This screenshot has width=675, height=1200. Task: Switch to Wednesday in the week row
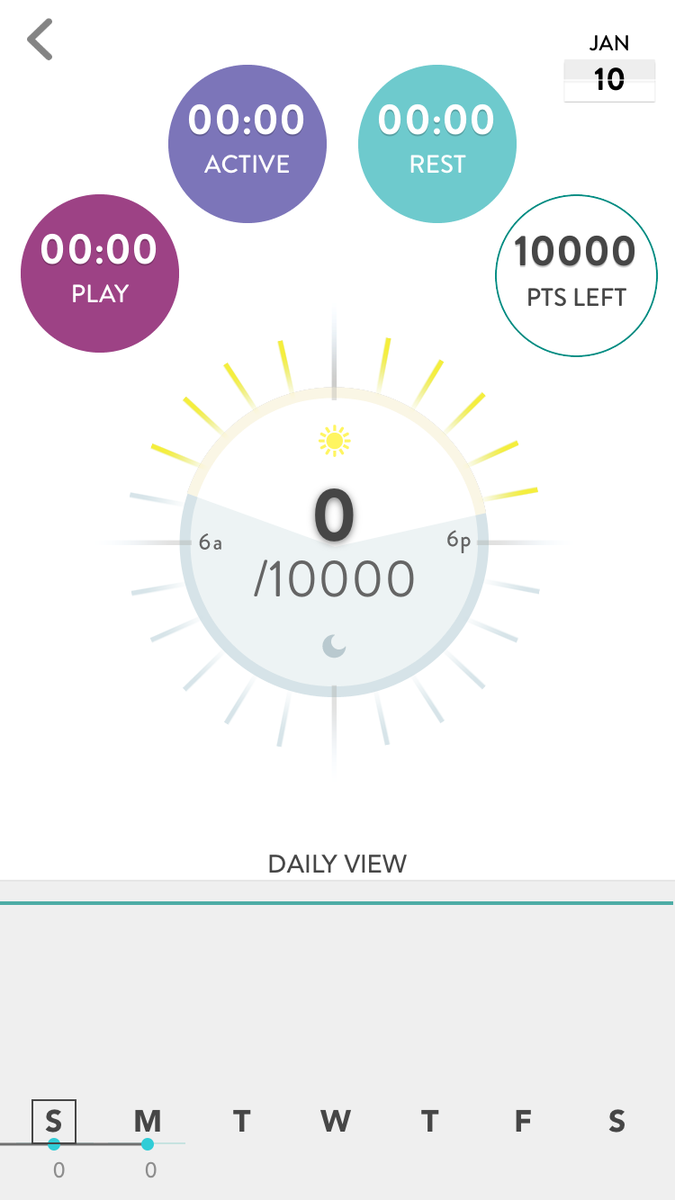click(x=335, y=1122)
